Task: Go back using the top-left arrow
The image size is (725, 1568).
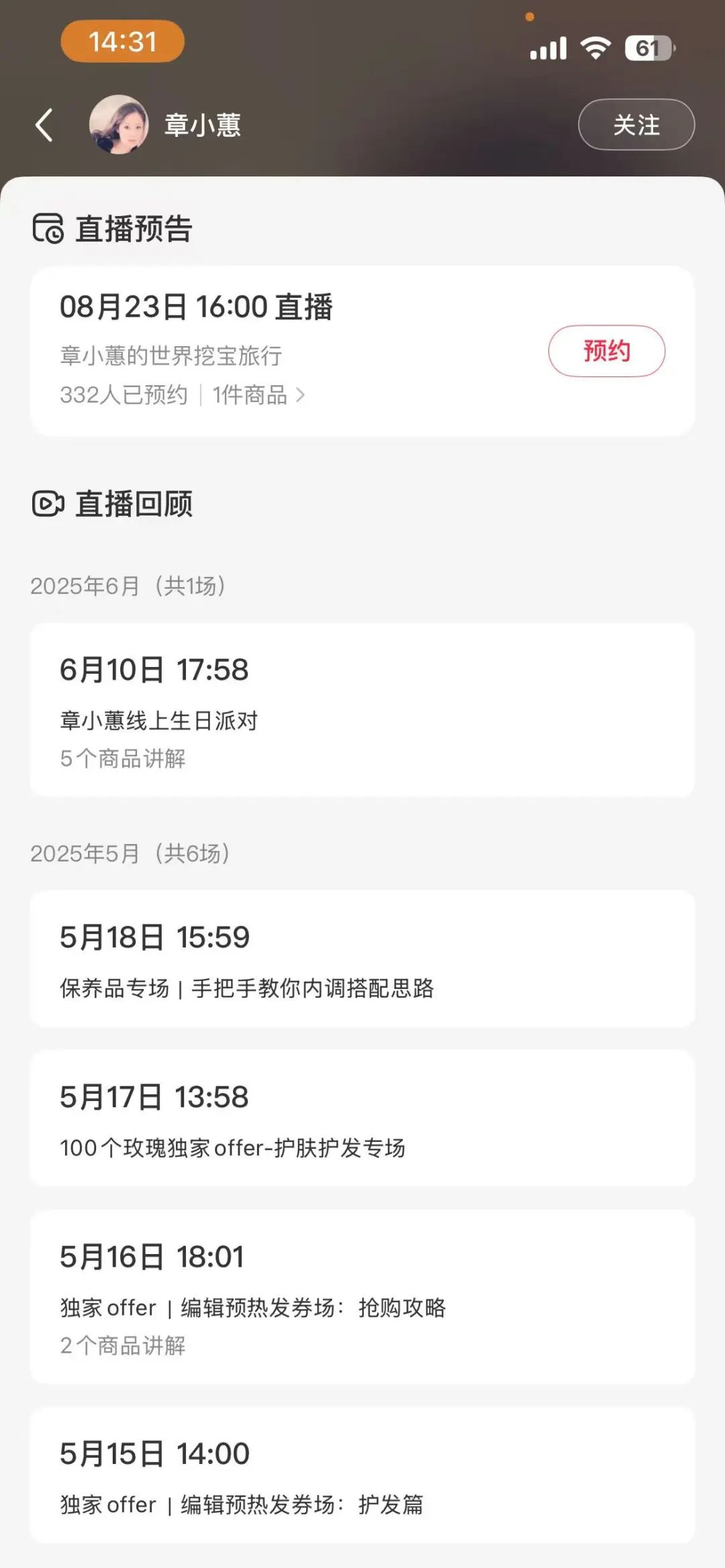Action: 44,125
